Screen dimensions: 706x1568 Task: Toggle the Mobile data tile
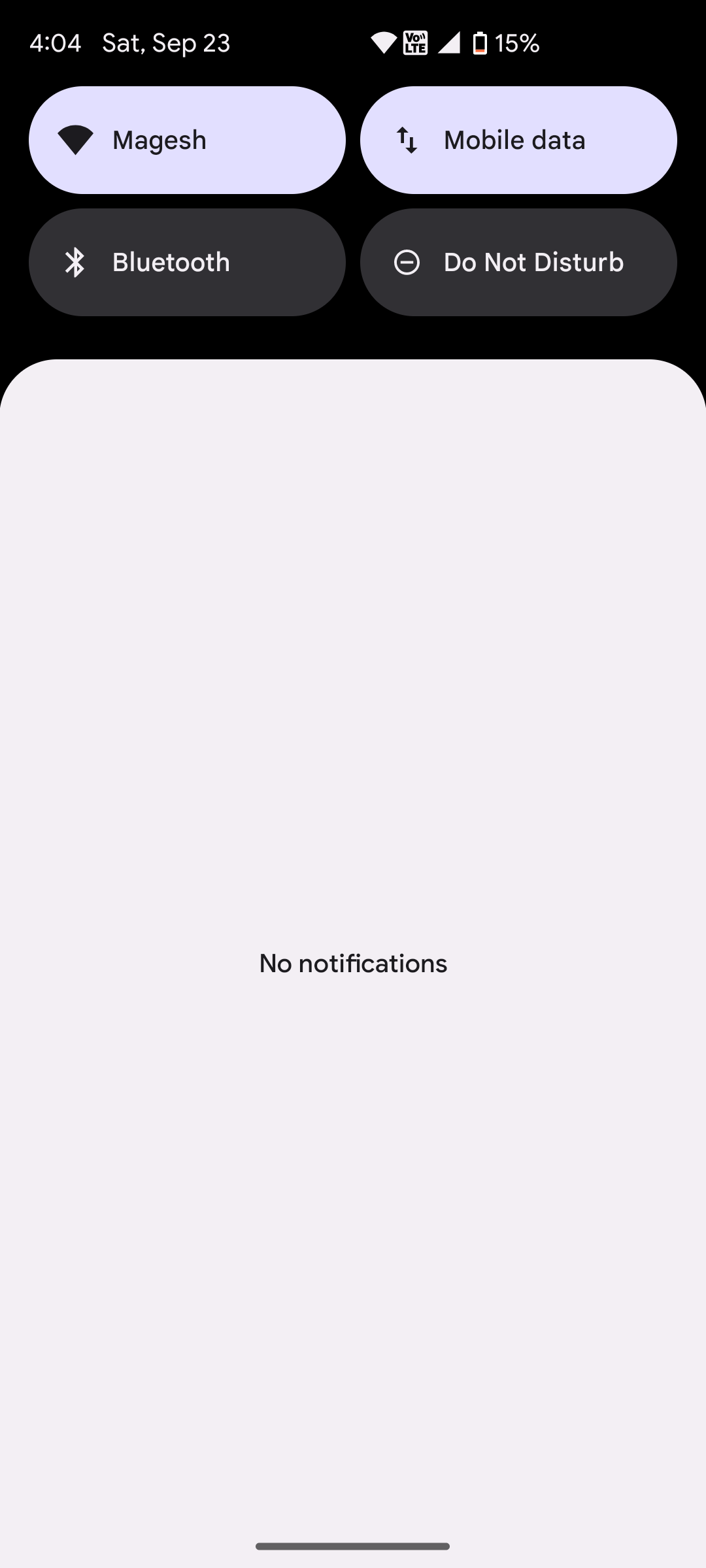point(518,140)
